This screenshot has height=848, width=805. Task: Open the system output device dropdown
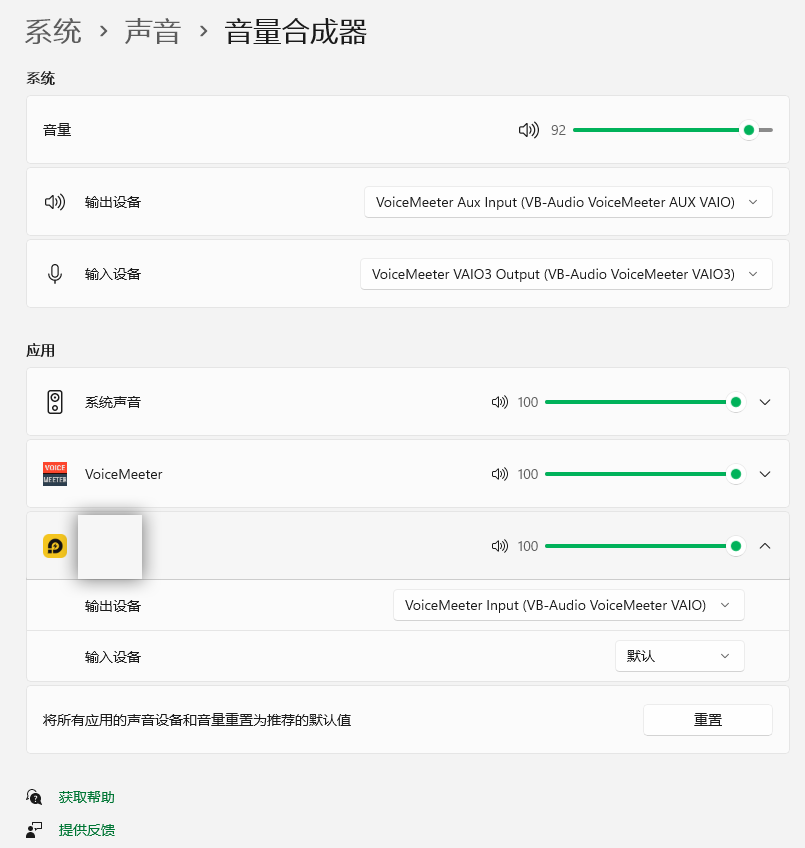(x=568, y=202)
